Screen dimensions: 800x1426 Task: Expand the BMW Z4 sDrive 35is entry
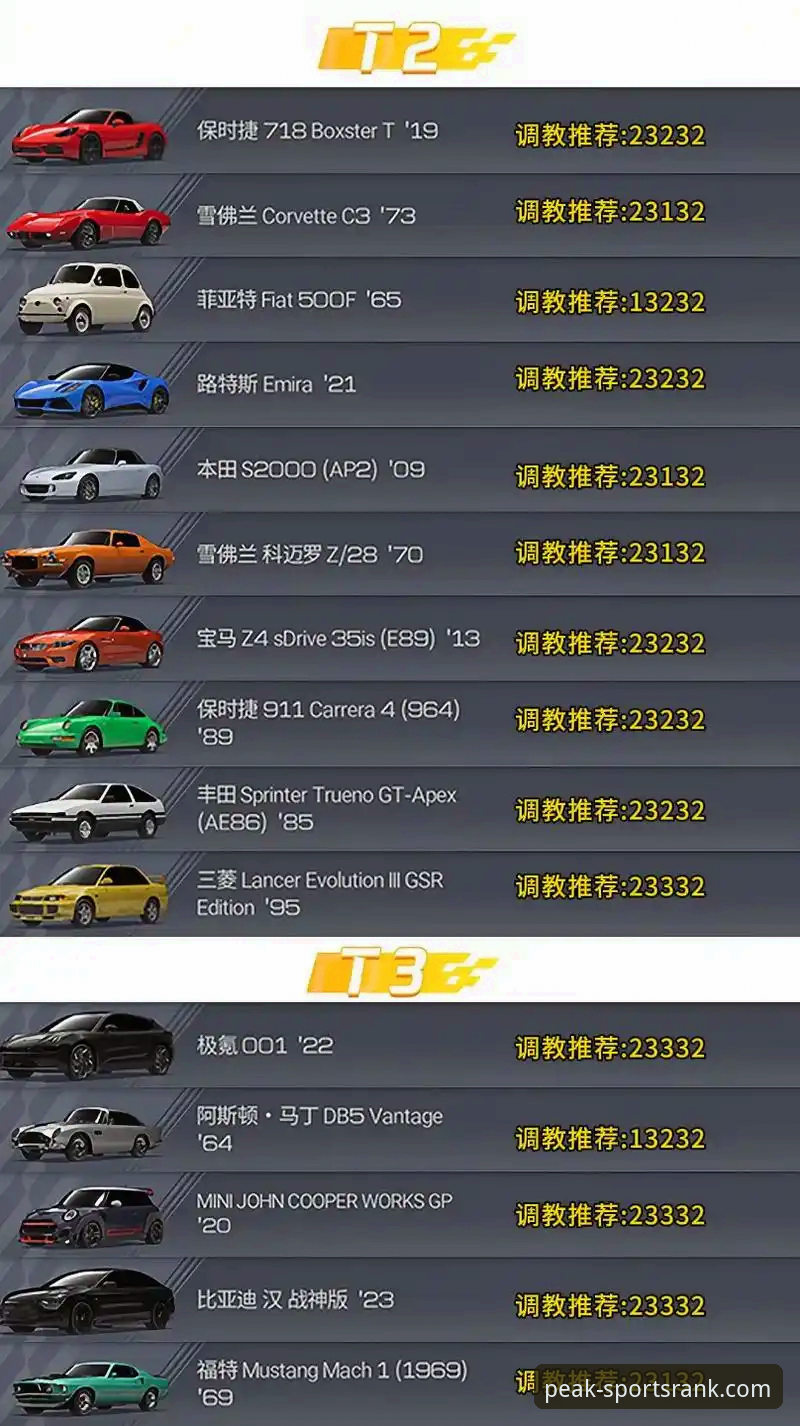(x=400, y=638)
